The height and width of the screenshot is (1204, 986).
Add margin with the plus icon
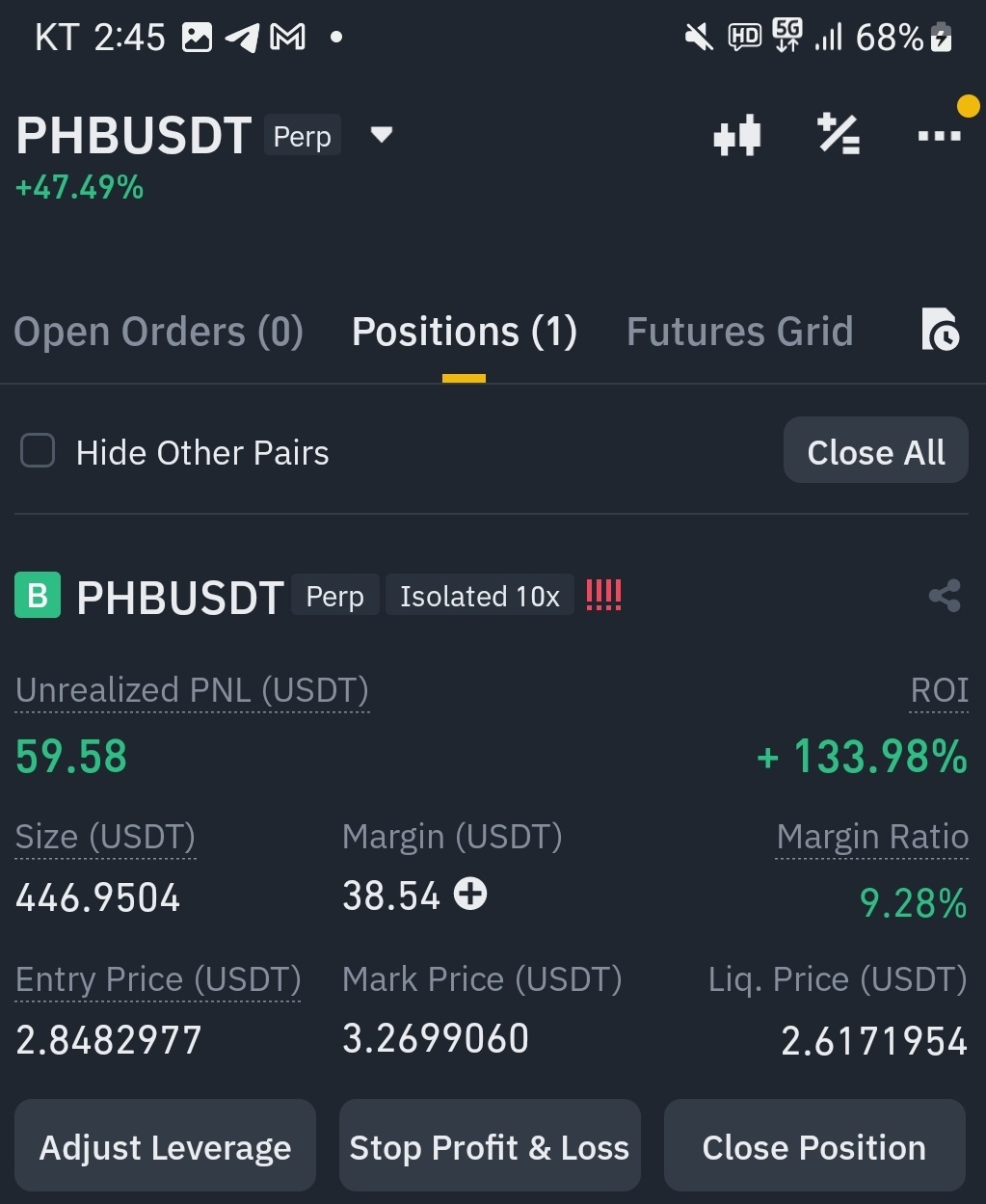470,895
